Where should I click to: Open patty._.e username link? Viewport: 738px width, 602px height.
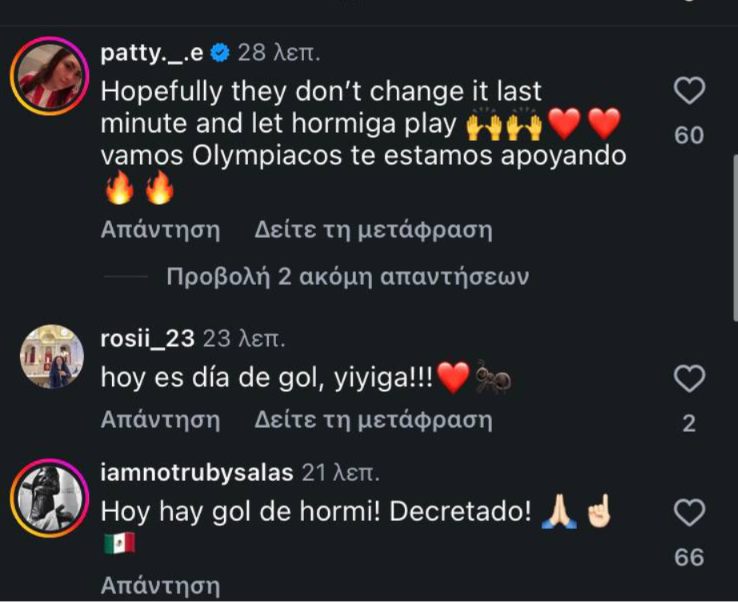(152, 53)
